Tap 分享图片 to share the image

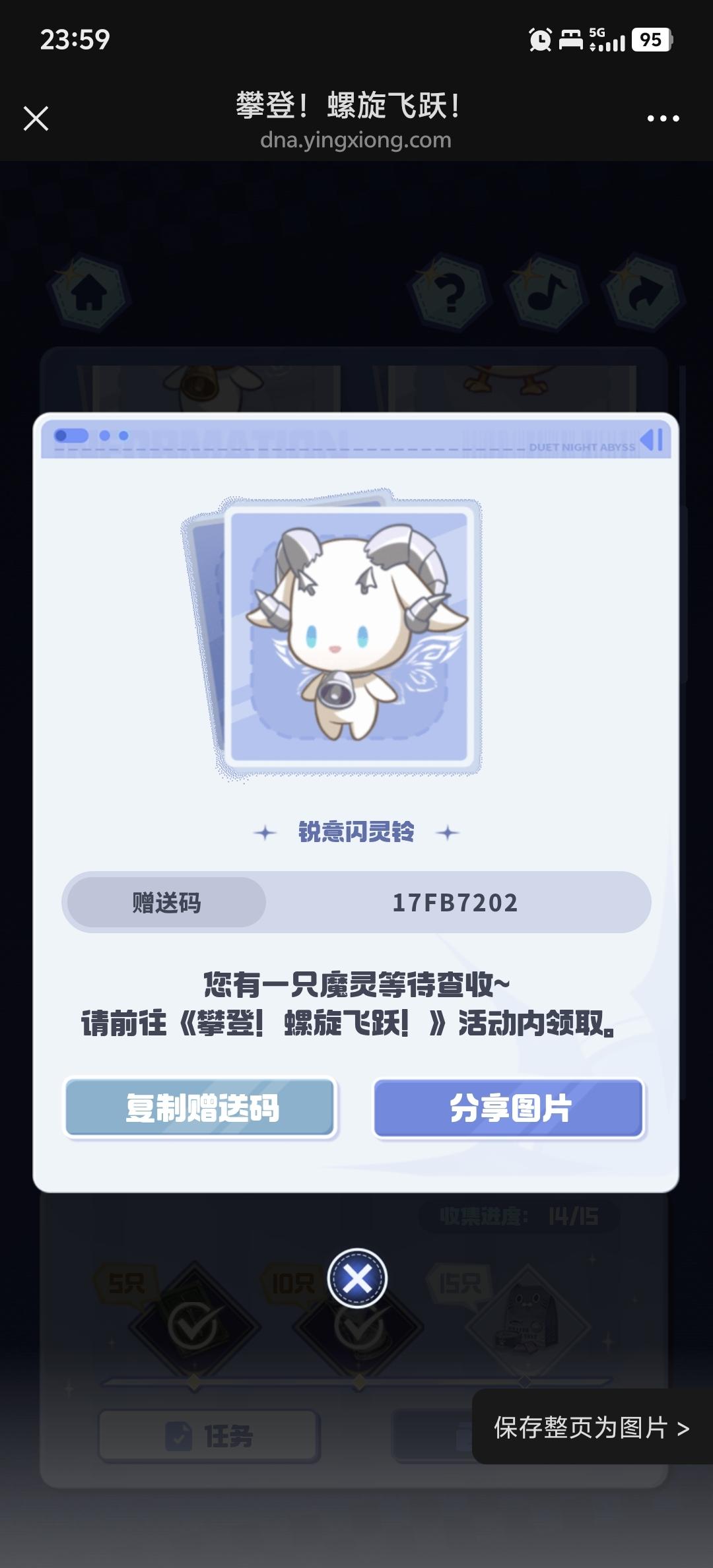point(509,1108)
